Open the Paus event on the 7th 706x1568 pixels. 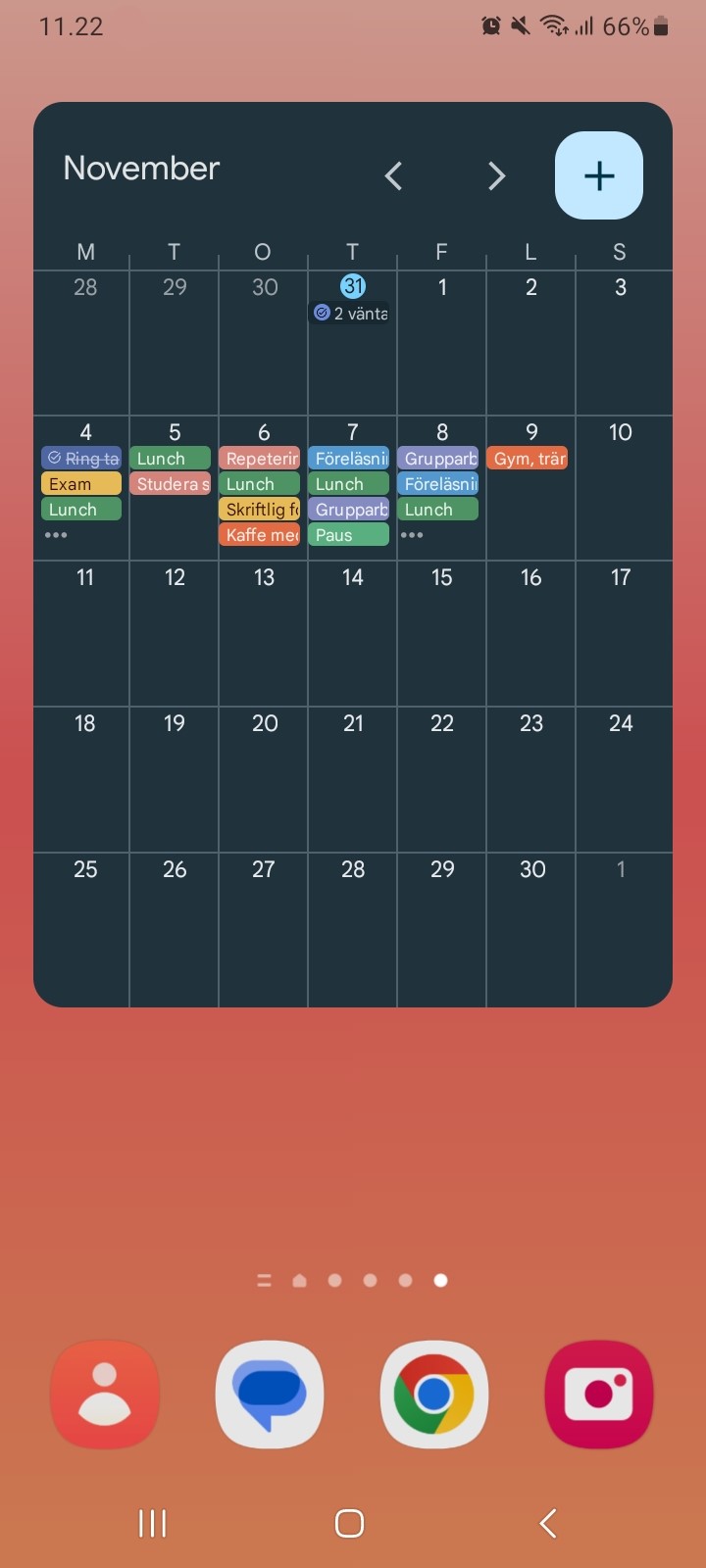[349, 535]
